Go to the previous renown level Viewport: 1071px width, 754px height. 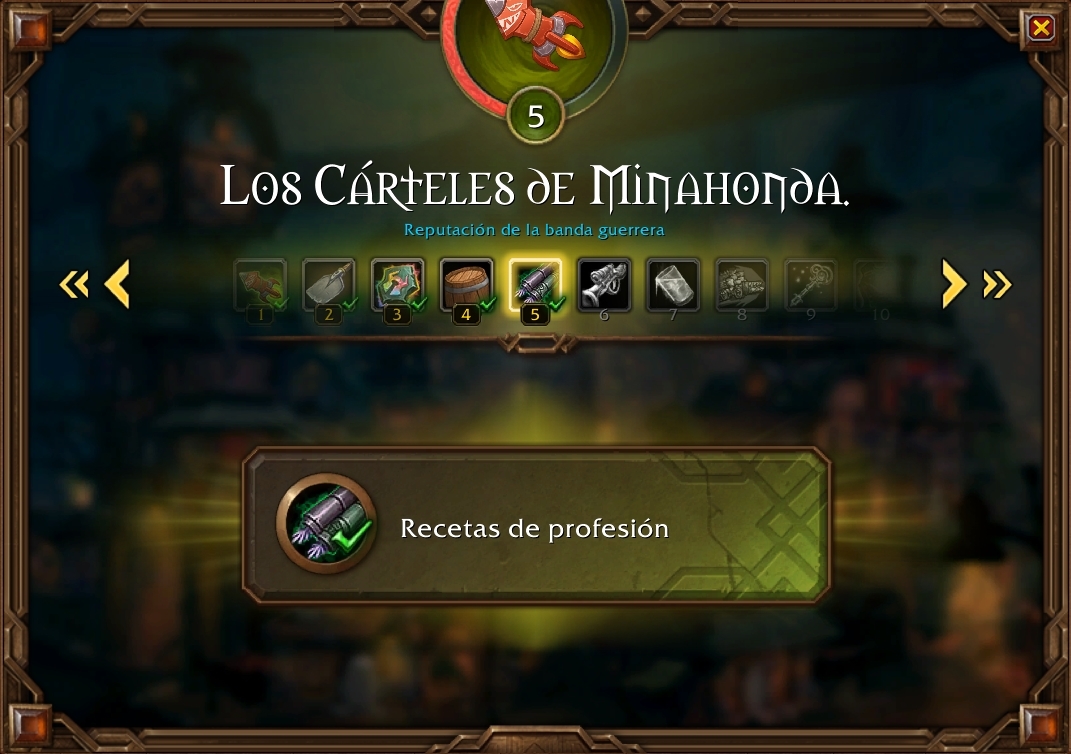(x=117, y=285)
